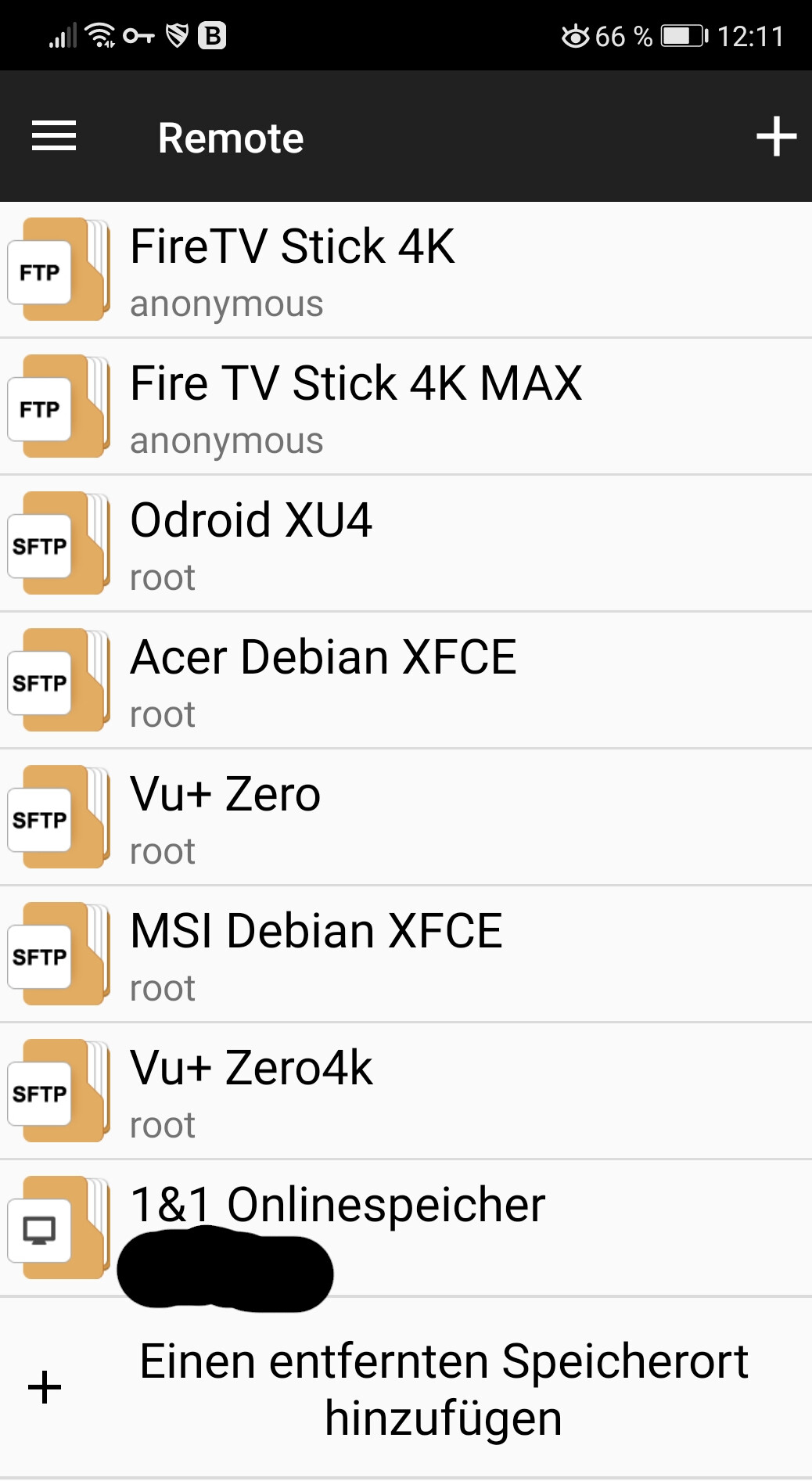Open 1&1 Onlinespeicher storage
Viewport: 812px width, 1481px height.
point(406,1228)
